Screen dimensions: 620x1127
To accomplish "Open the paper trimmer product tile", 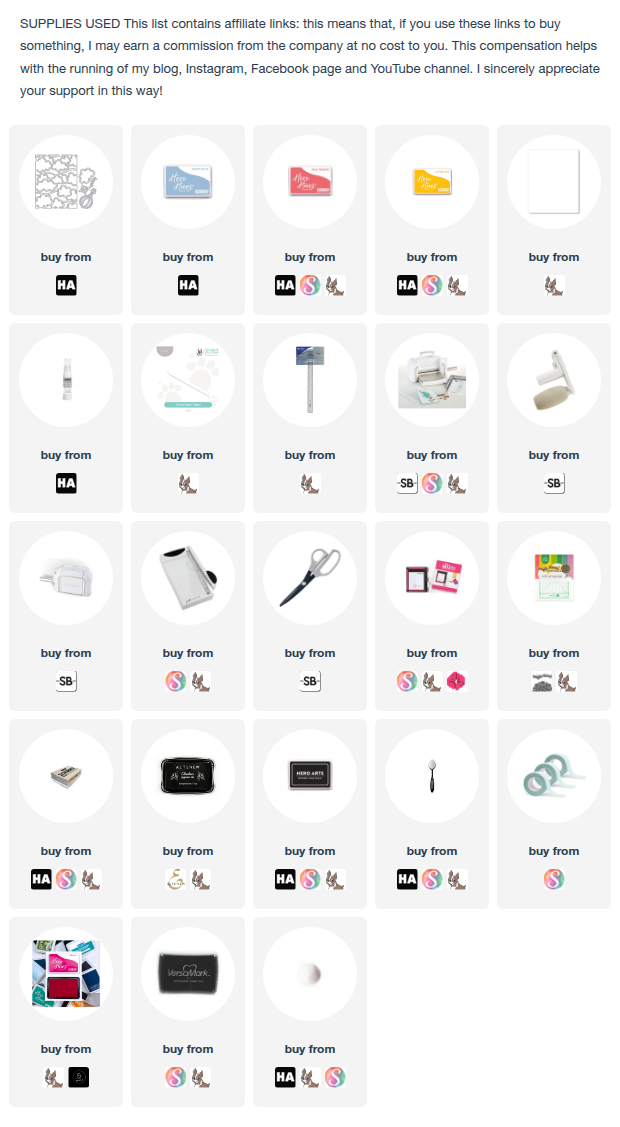I will point(188,578).
